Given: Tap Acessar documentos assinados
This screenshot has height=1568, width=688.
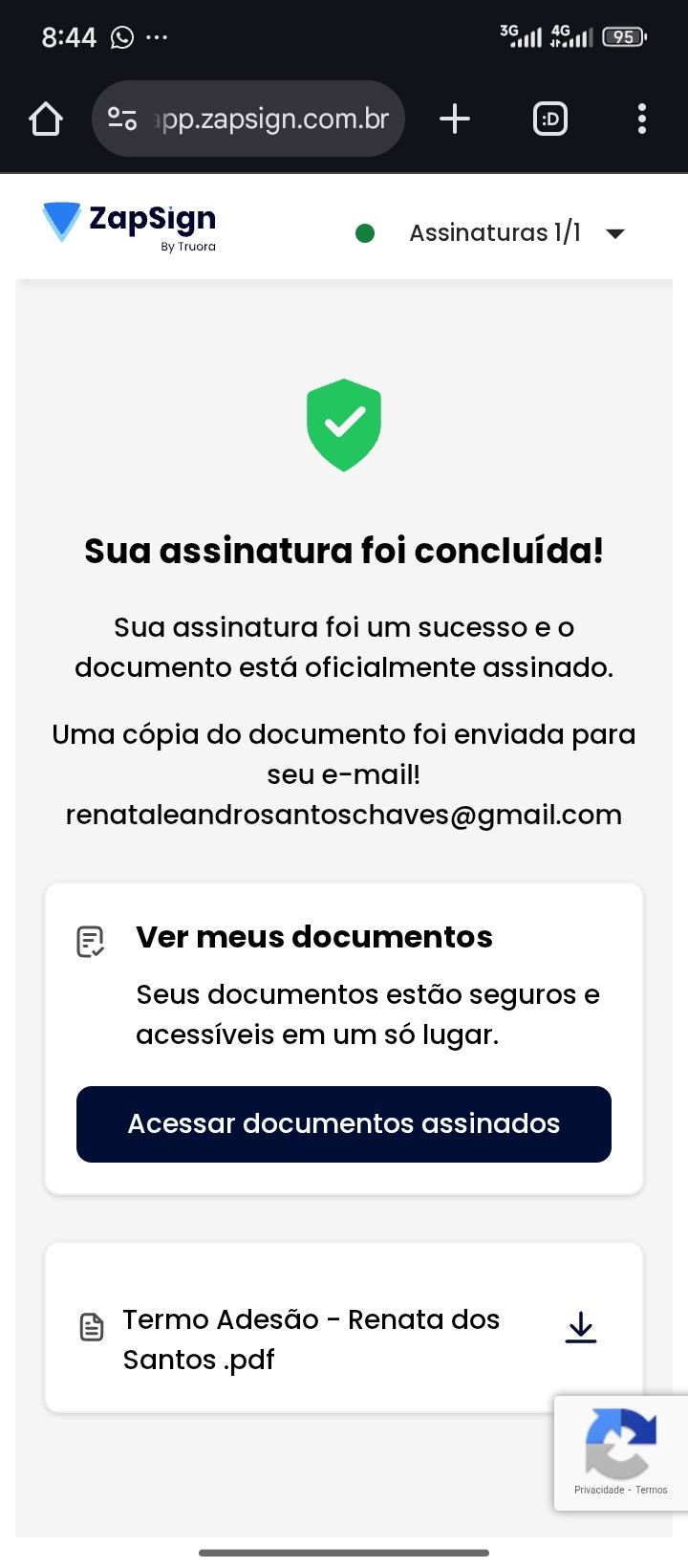Looking at the screenshot, I should pyautogui.click(x=344, y=1123).
